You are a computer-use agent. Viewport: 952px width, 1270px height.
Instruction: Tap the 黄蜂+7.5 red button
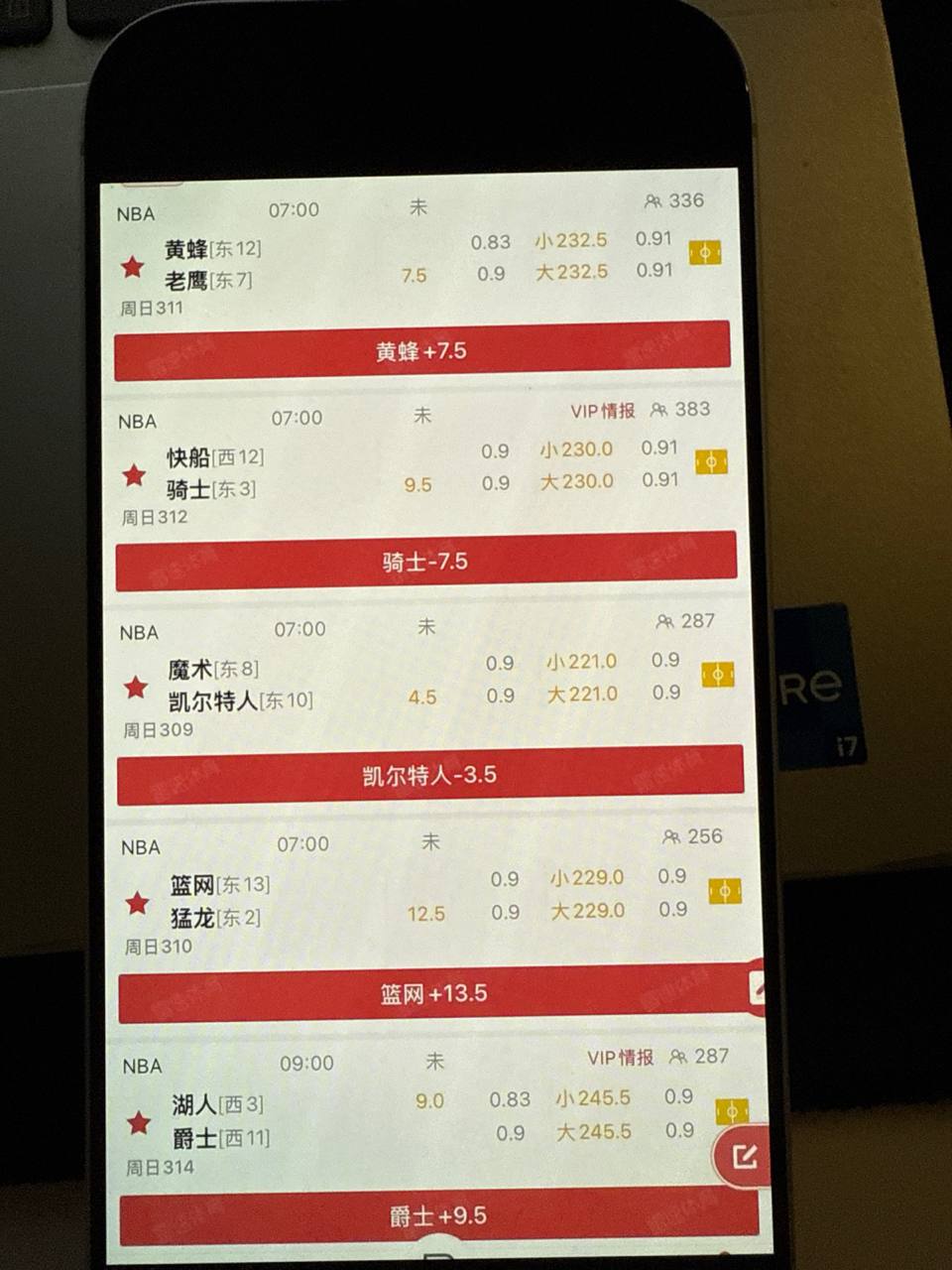pos(421,351)
